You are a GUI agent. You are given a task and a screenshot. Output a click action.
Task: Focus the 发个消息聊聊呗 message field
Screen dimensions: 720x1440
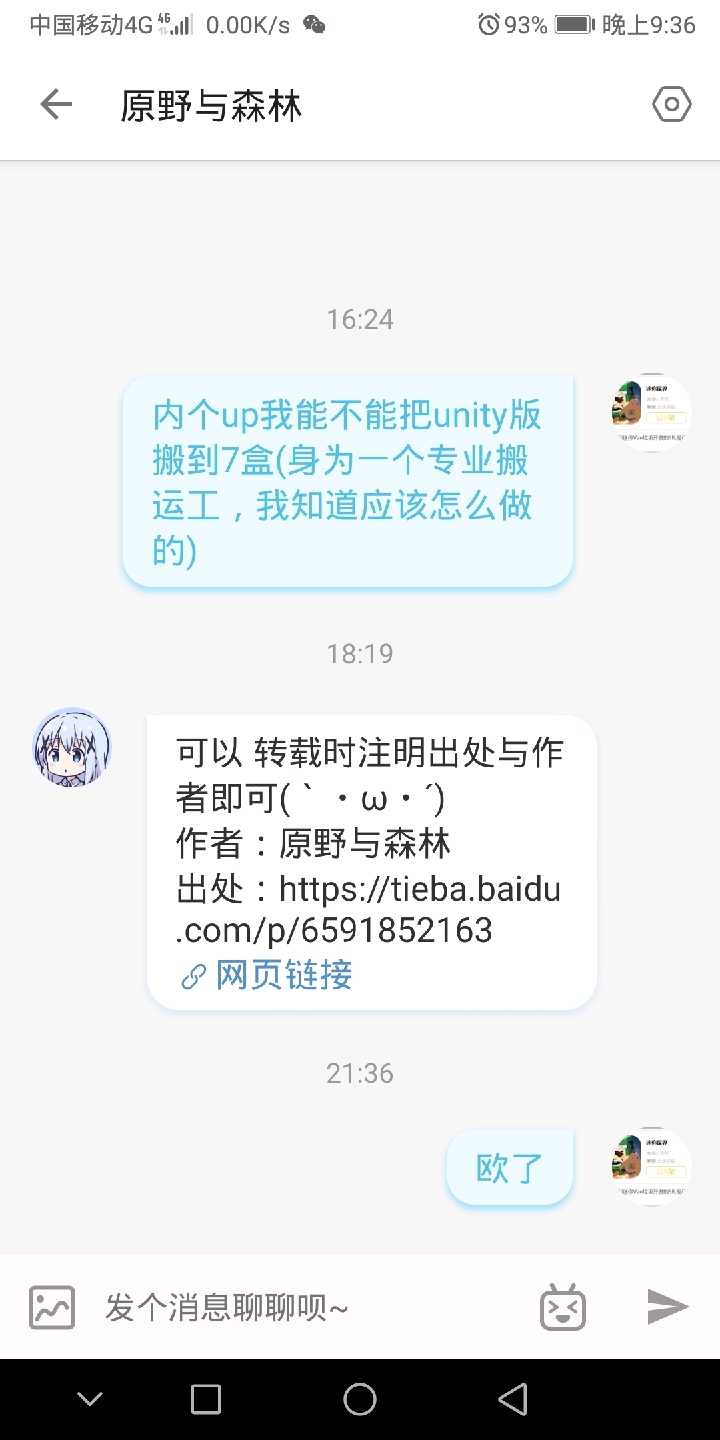coord(300,1307)
